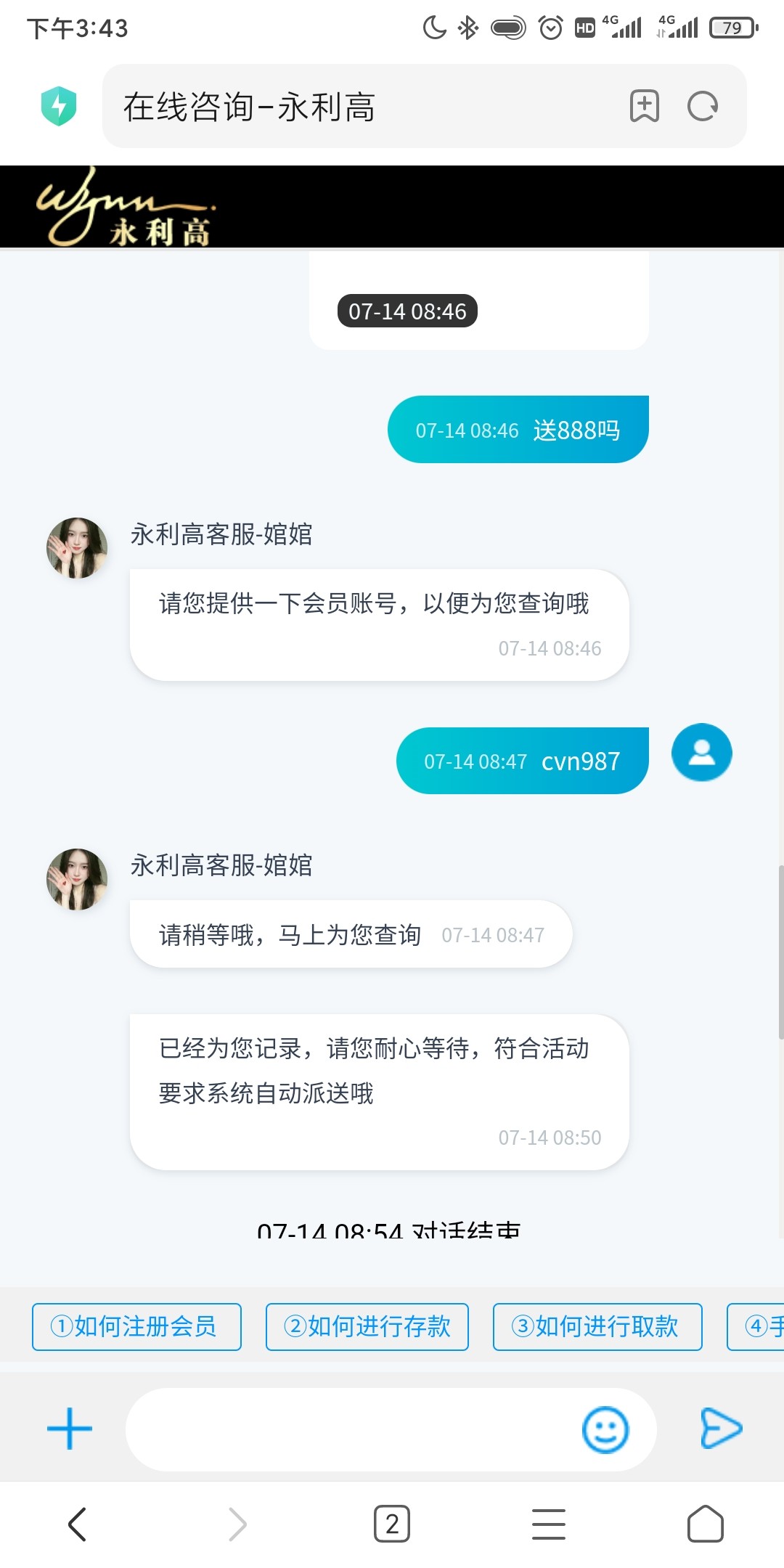Go to the browser home page
This screenshot has height=1568, width=784.
705,1524
